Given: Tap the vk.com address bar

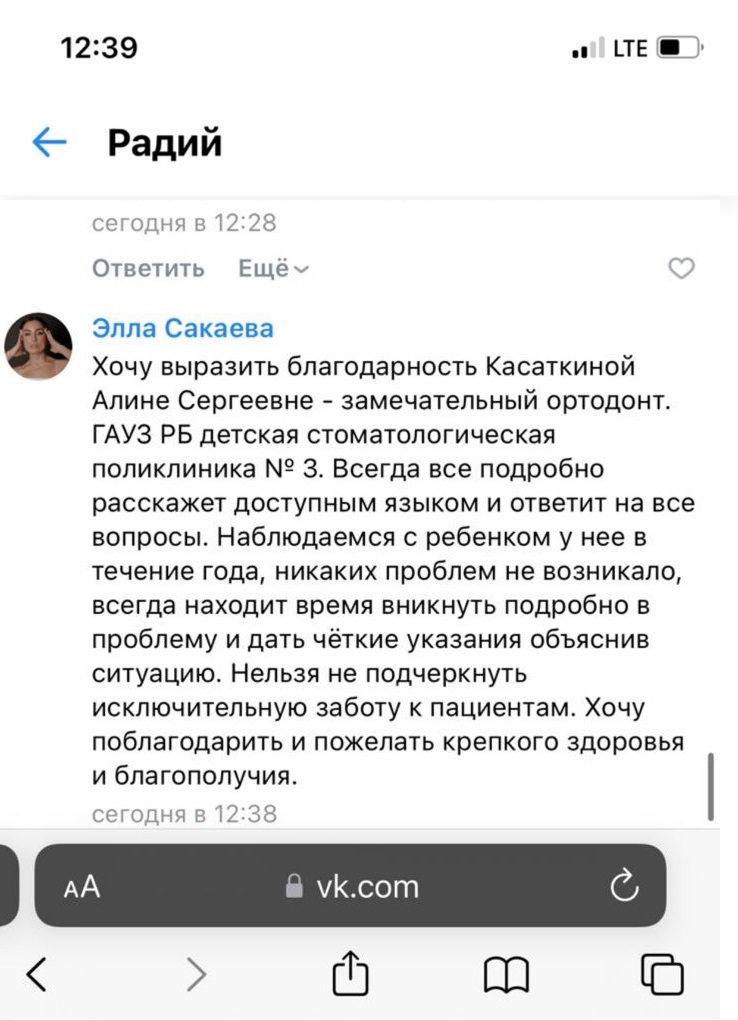Looking at the screenshot, I should point(352,886).
